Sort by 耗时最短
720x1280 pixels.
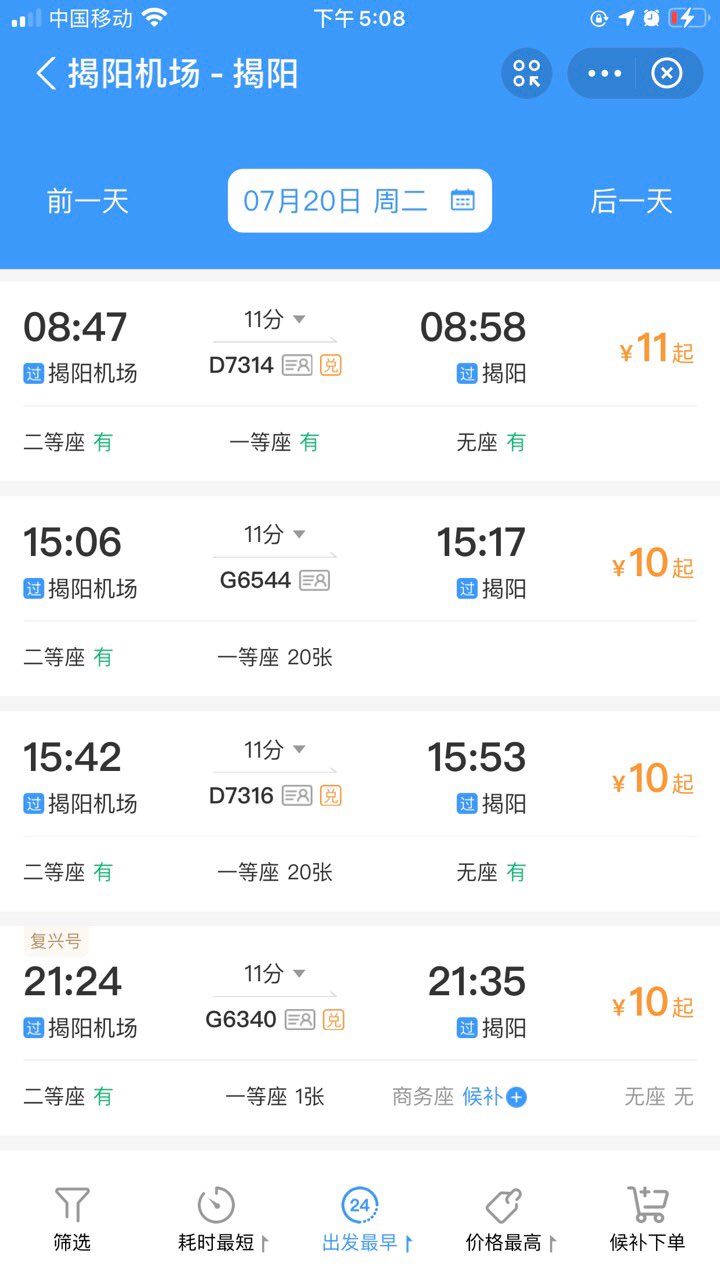(x=222, y=1218)
